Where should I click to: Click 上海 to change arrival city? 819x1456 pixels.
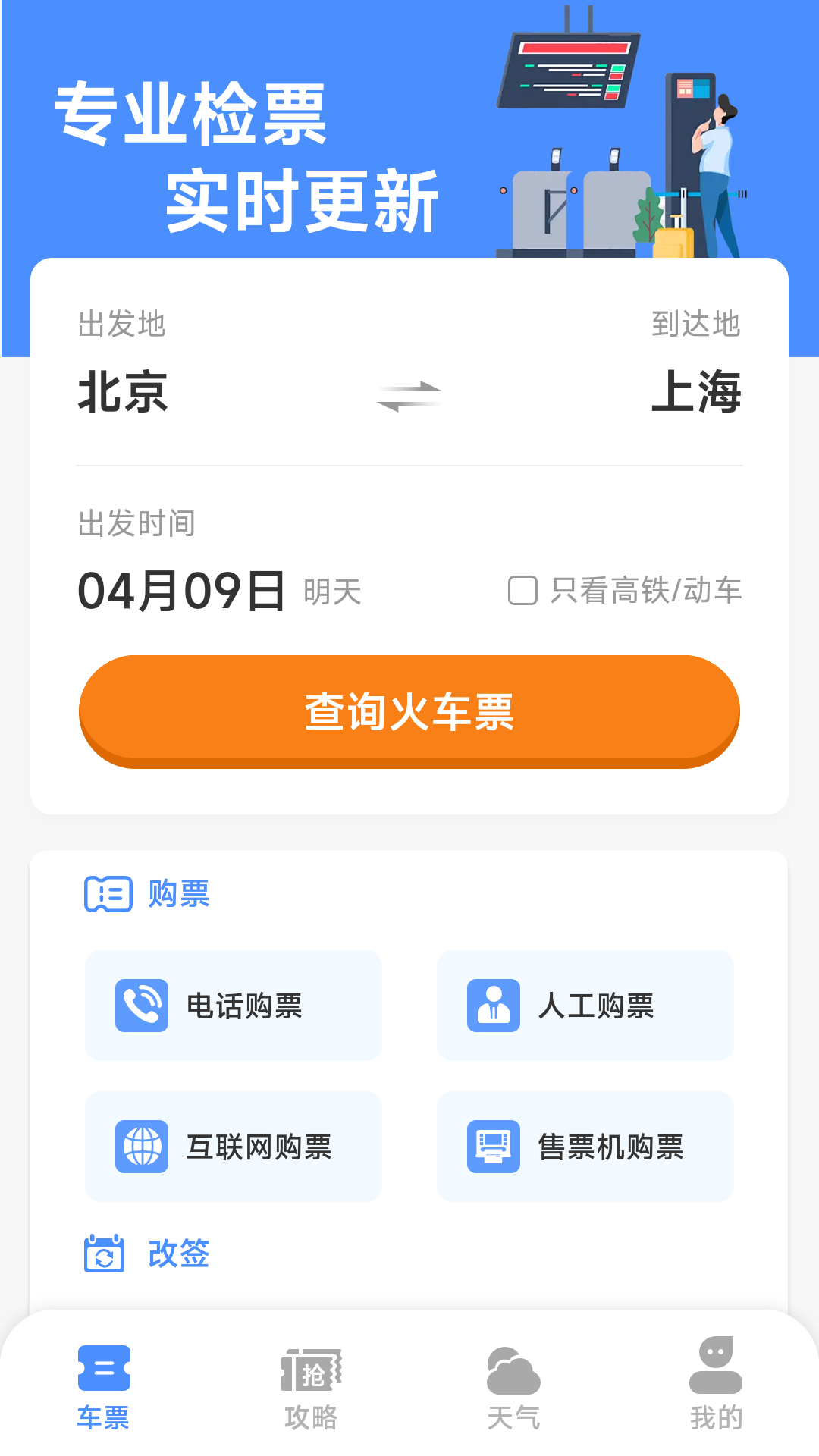coord(698,394)
